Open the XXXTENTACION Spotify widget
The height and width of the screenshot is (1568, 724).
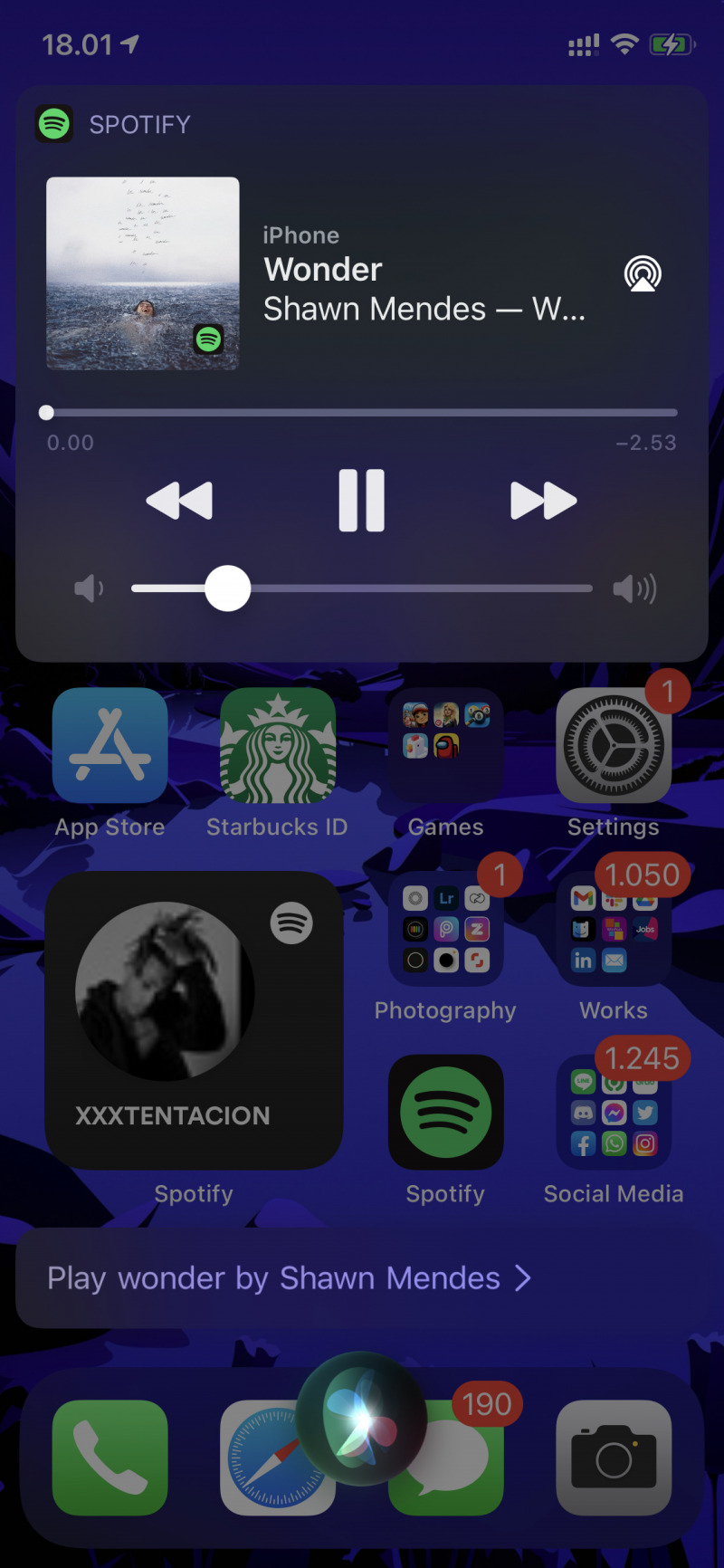click(x=194, y=1020)
